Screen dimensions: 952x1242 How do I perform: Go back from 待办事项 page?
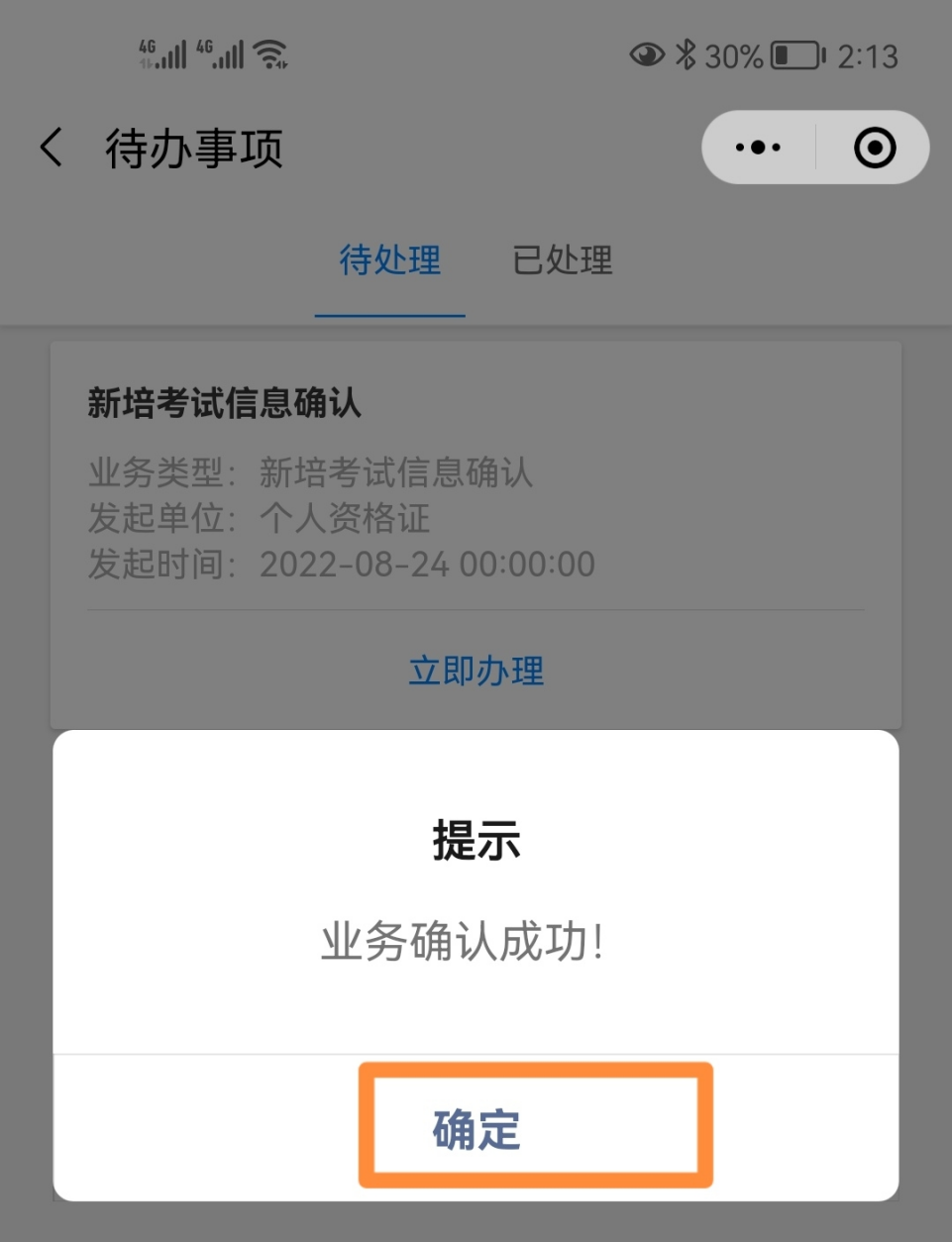52,149
